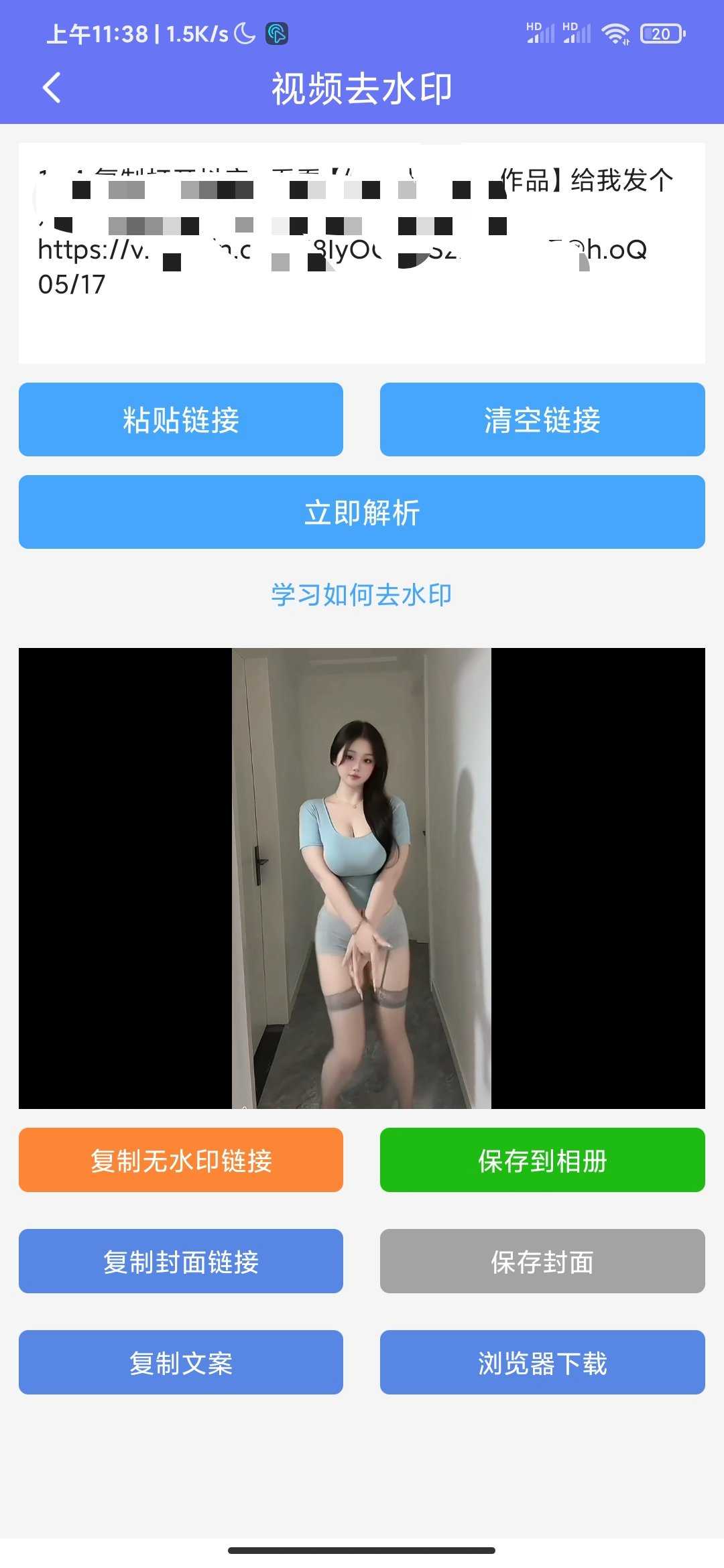Copy the link via 复制无水印链接
The image size is (724, 1568).
click(181, 1160)
